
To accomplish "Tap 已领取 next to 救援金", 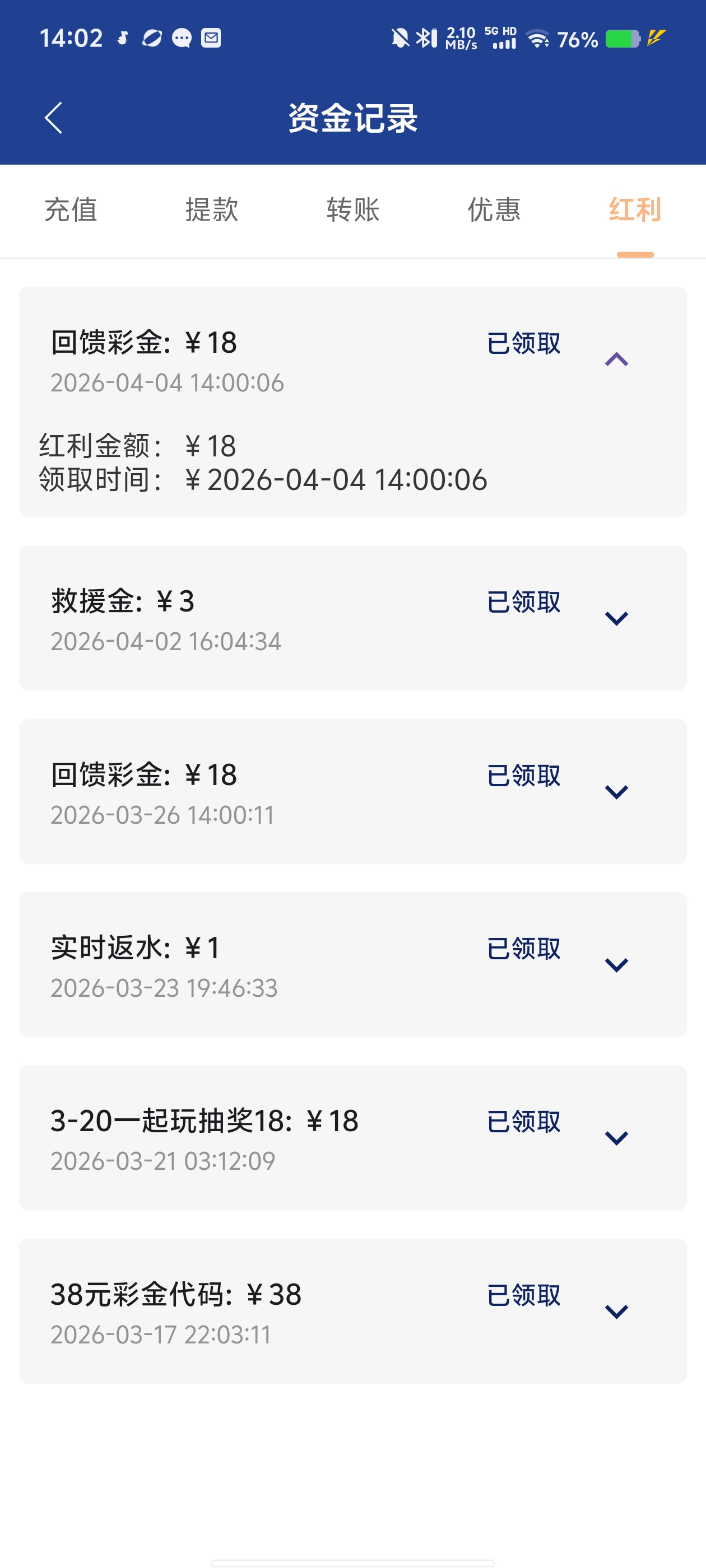I will (524, 603).
